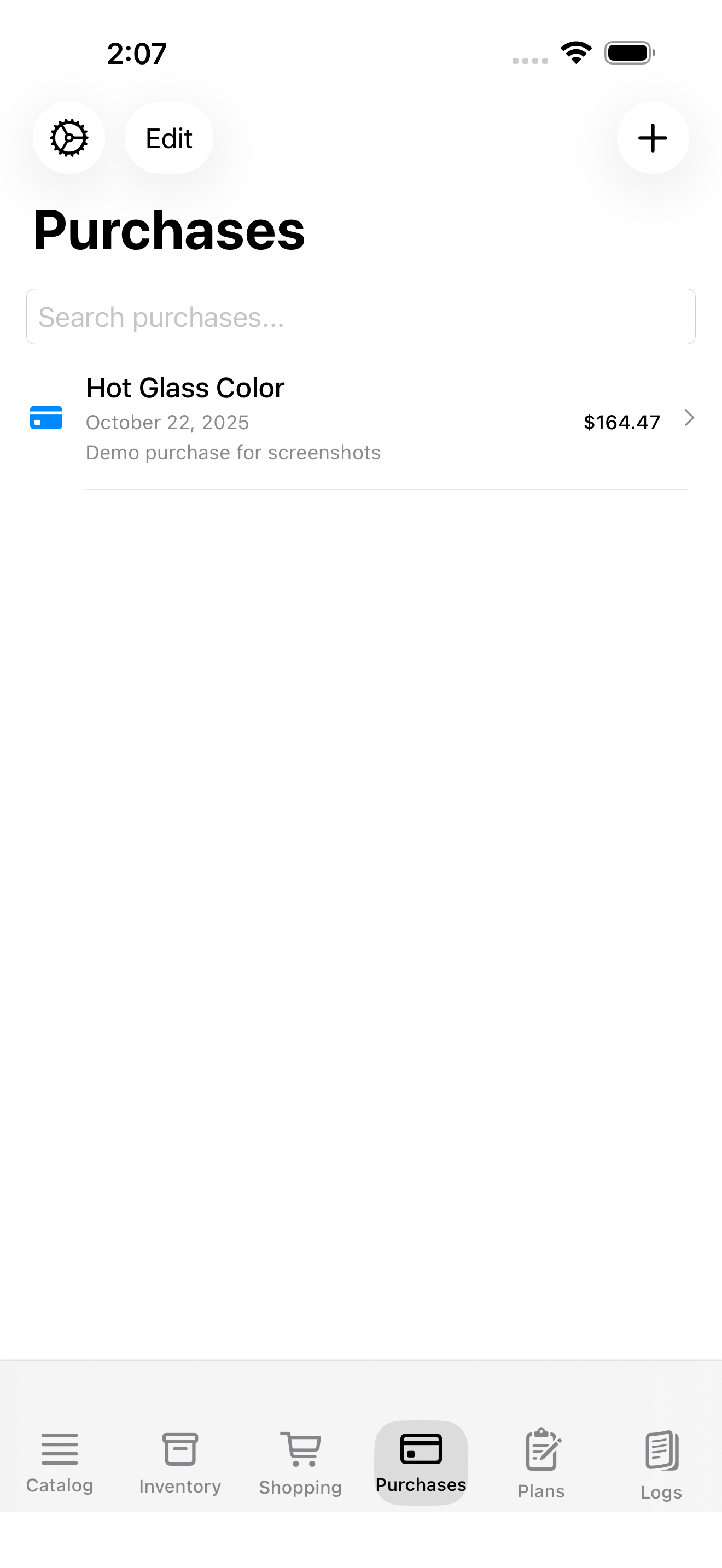Tap the Edit button
The height and width of the screenshot is (1568, 722).
(168, 138)
